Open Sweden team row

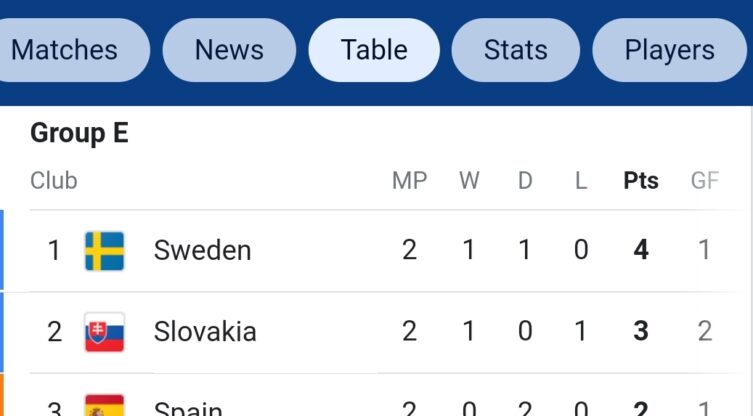[202, 250]
